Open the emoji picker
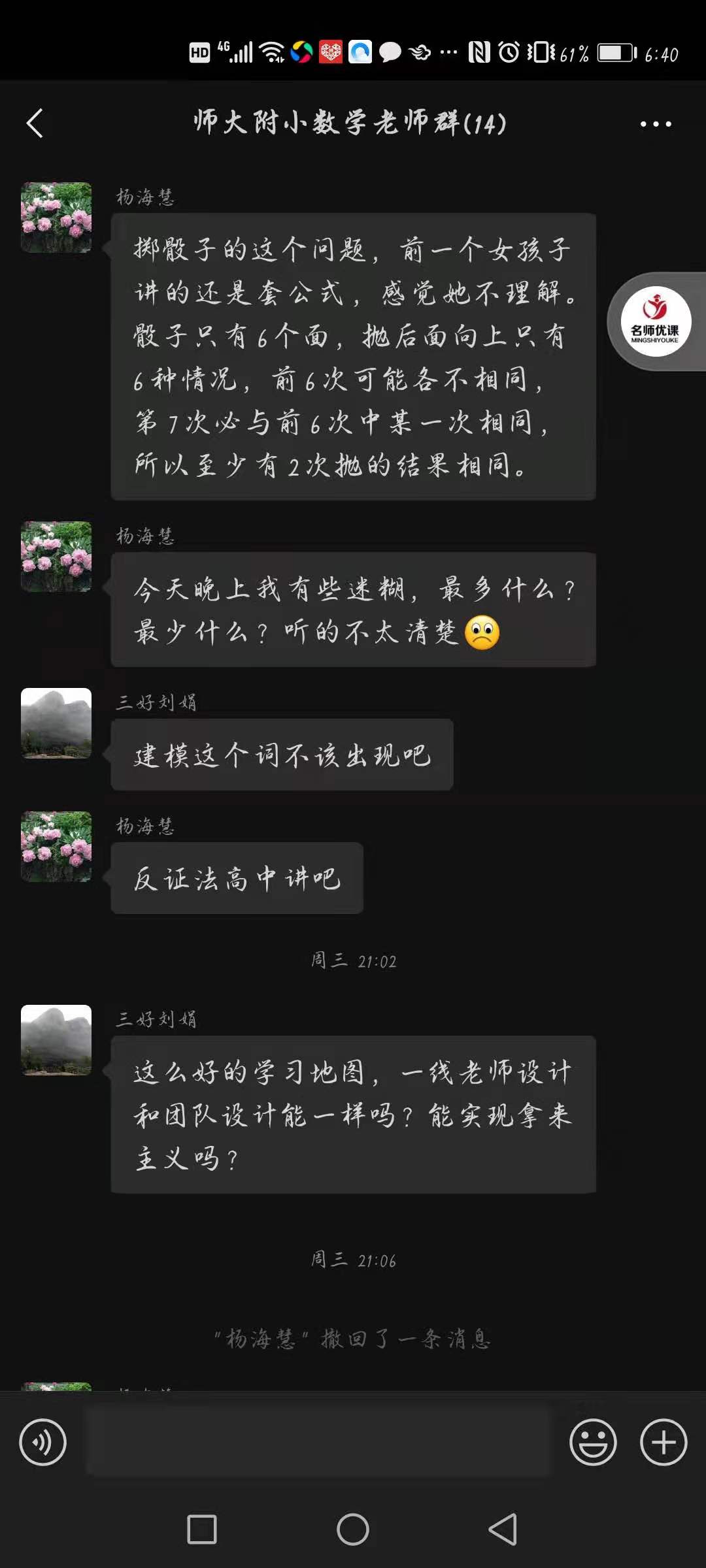The image size is (706, 1568). coord(593,1442)
